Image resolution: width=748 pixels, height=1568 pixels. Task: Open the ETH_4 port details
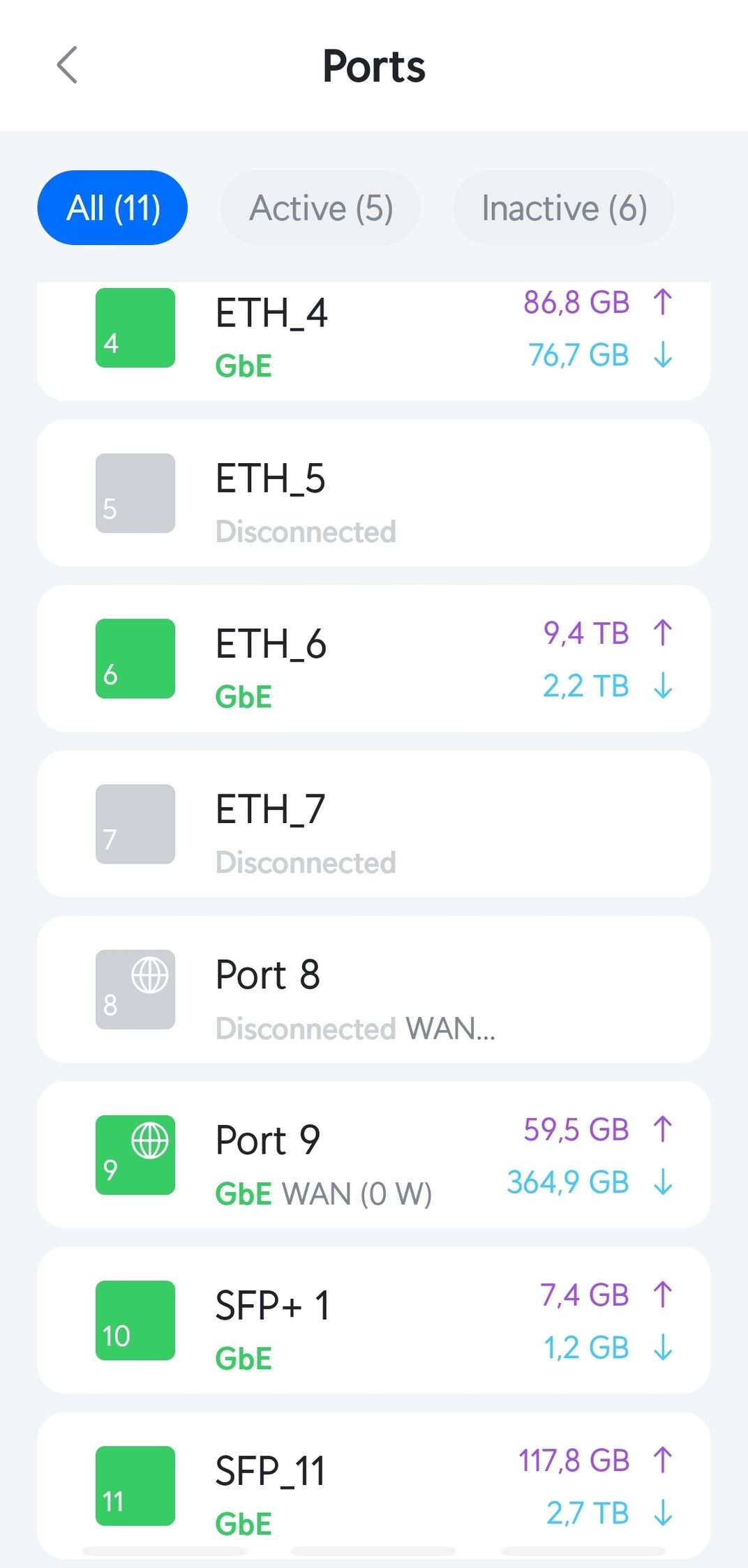[373, 338]
